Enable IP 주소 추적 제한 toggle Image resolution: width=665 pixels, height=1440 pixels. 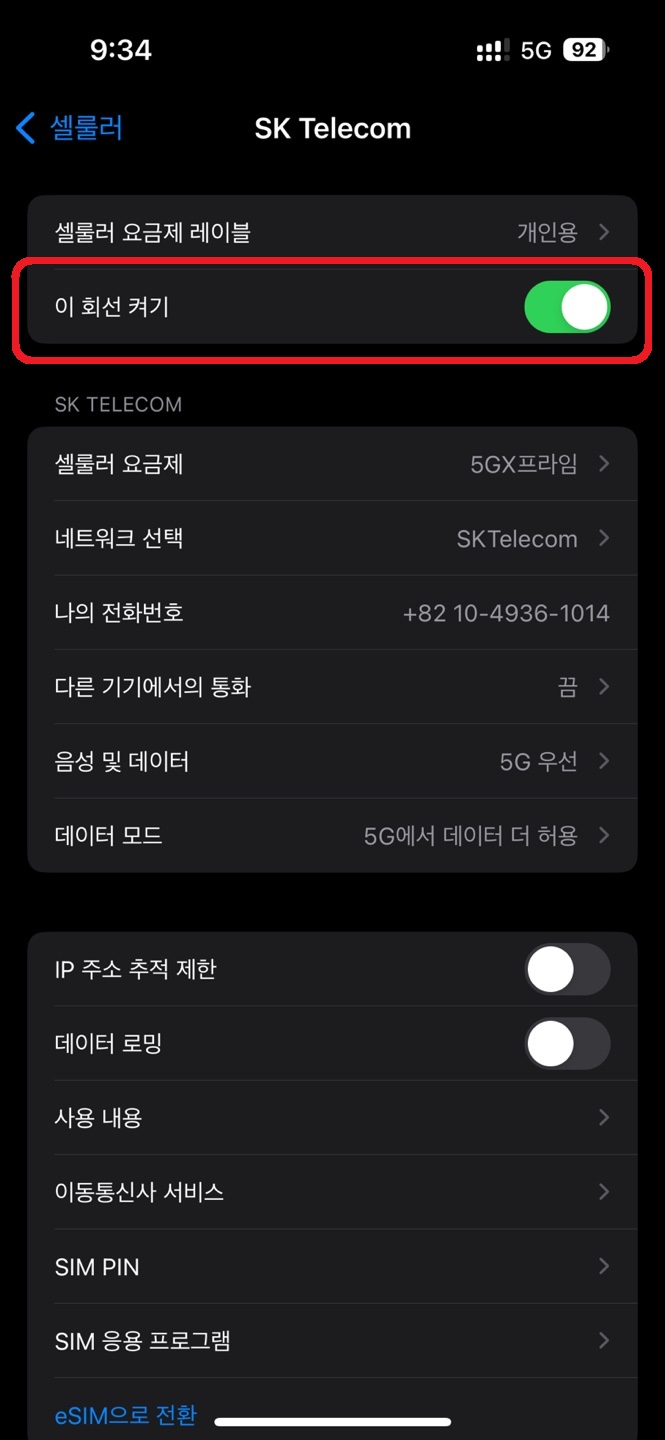click(x=566, y=969)
